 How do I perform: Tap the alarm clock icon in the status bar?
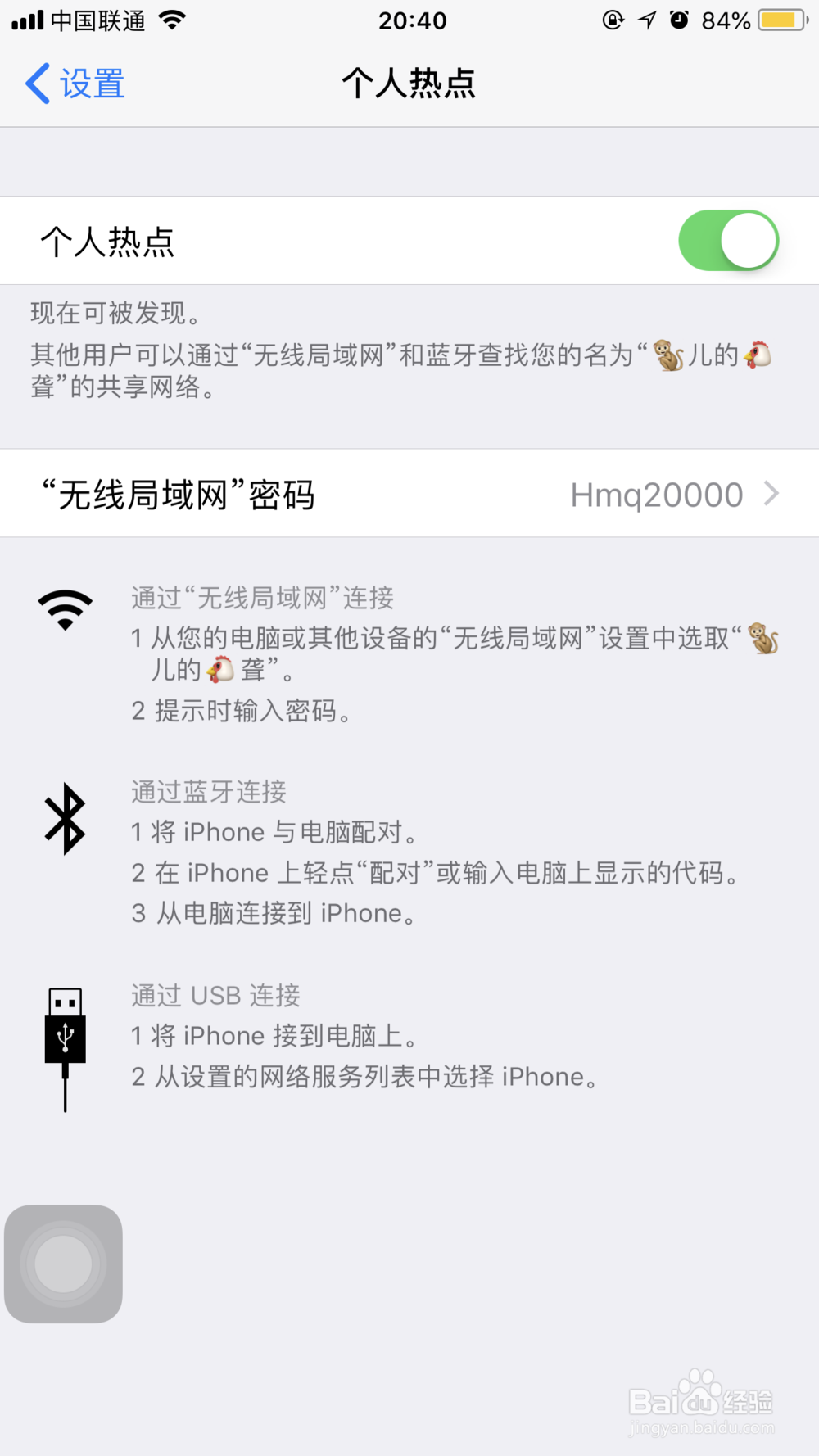tap(680, 20)
